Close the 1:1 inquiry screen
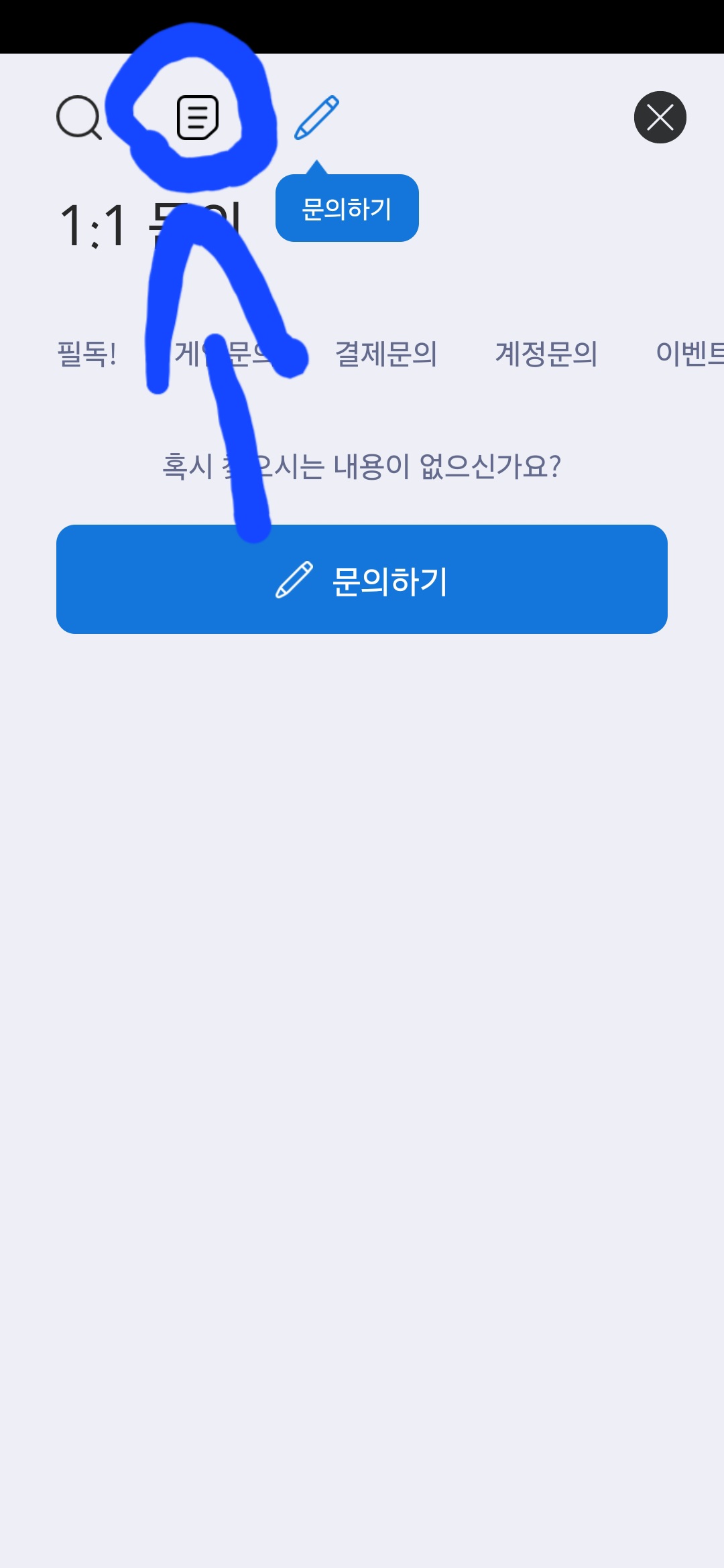The height and width of the screenshot is (1568, 724). click(660, 117)
